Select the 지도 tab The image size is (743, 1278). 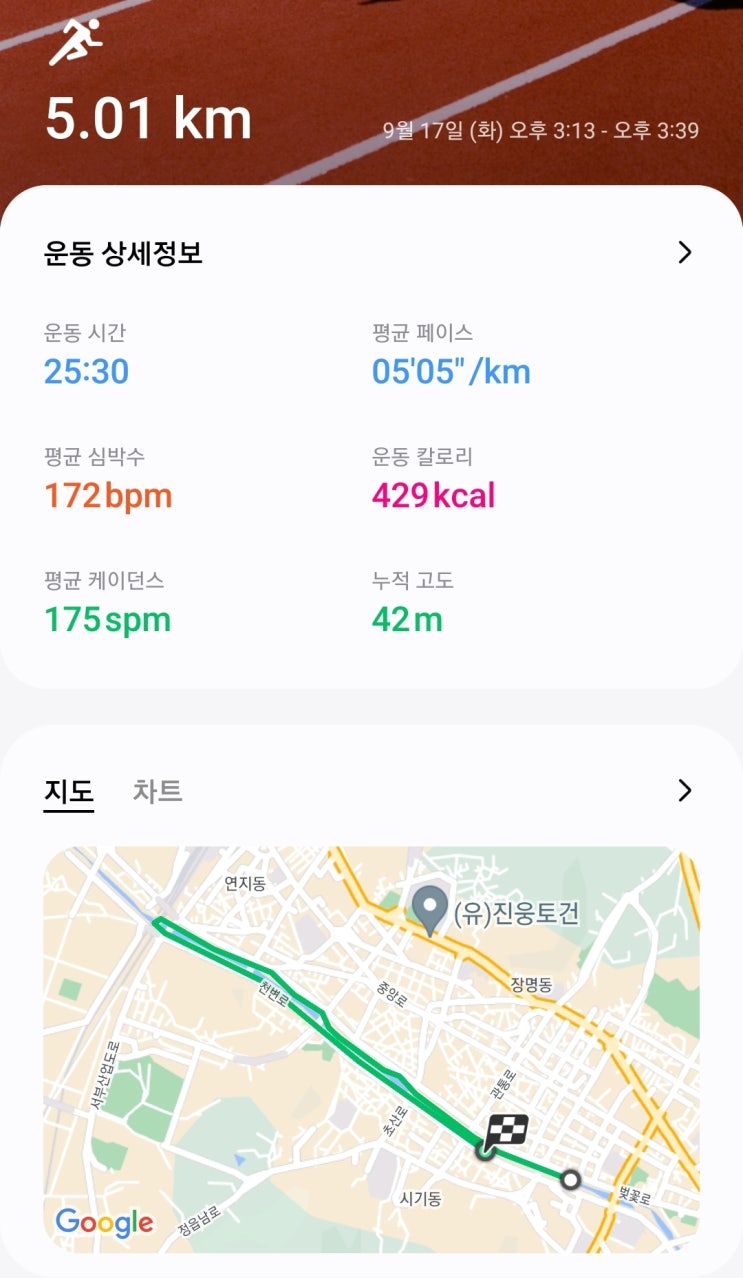(69, 792)
